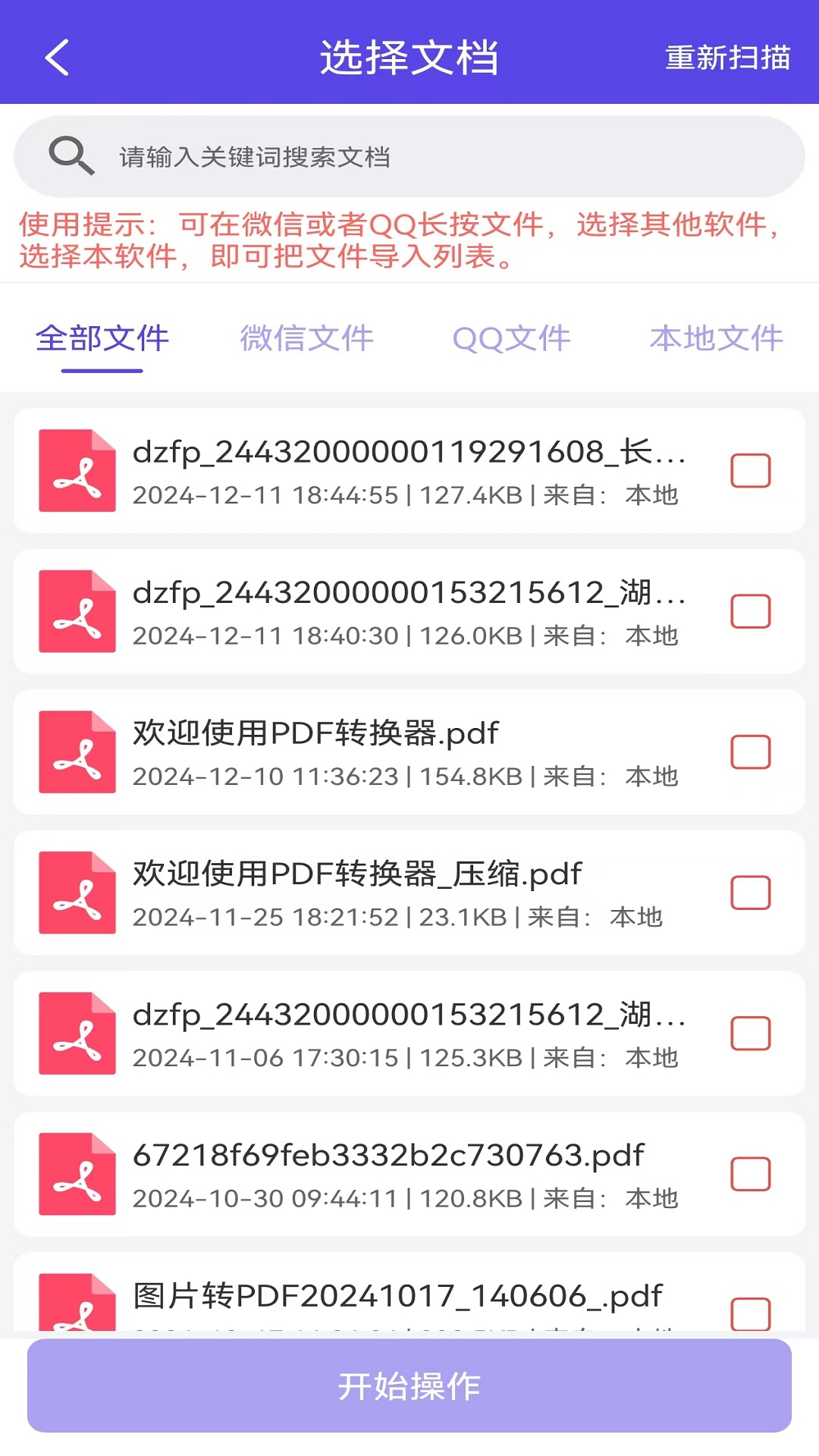
Task: Click the back arrow in the header
Action: point(55,58)
